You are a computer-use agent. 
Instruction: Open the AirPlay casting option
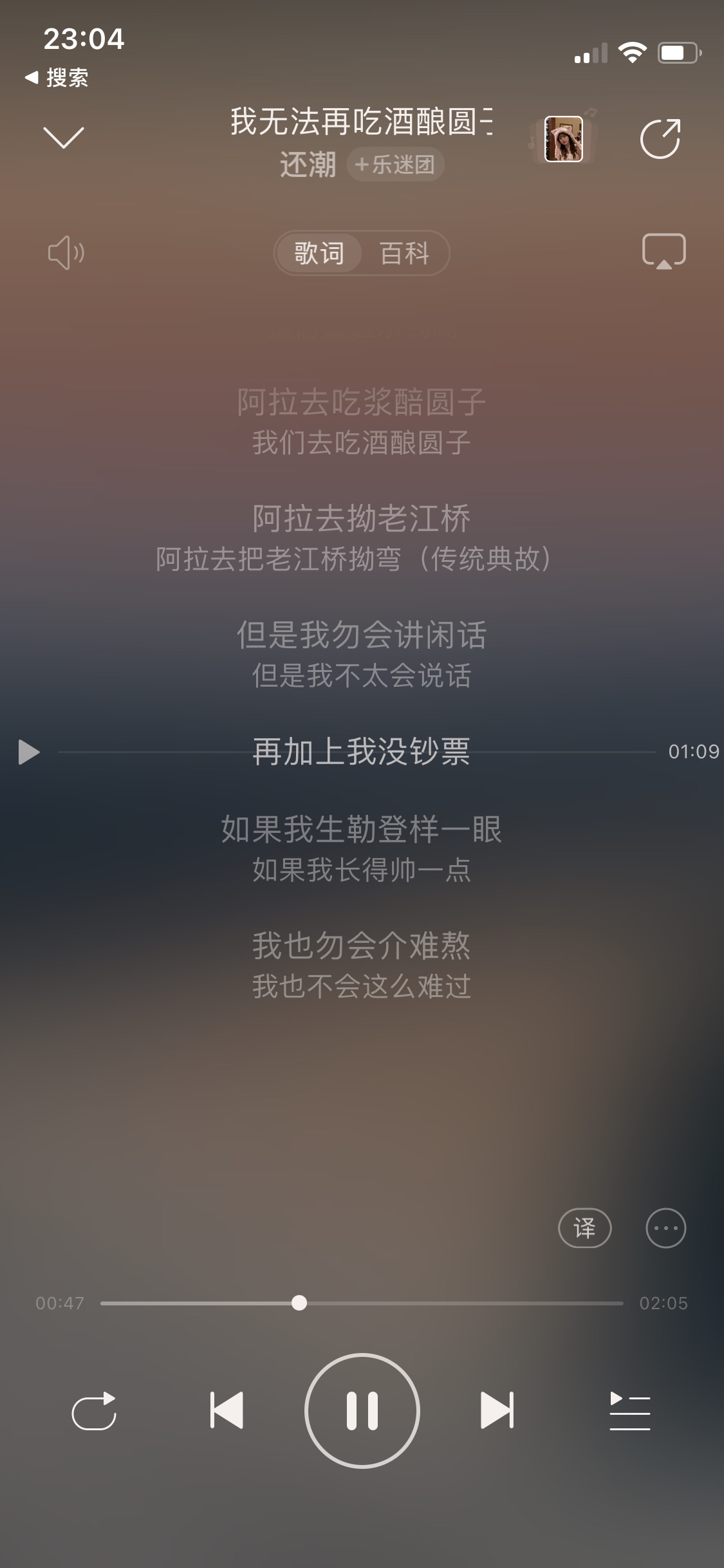click(x=664, y=251)
